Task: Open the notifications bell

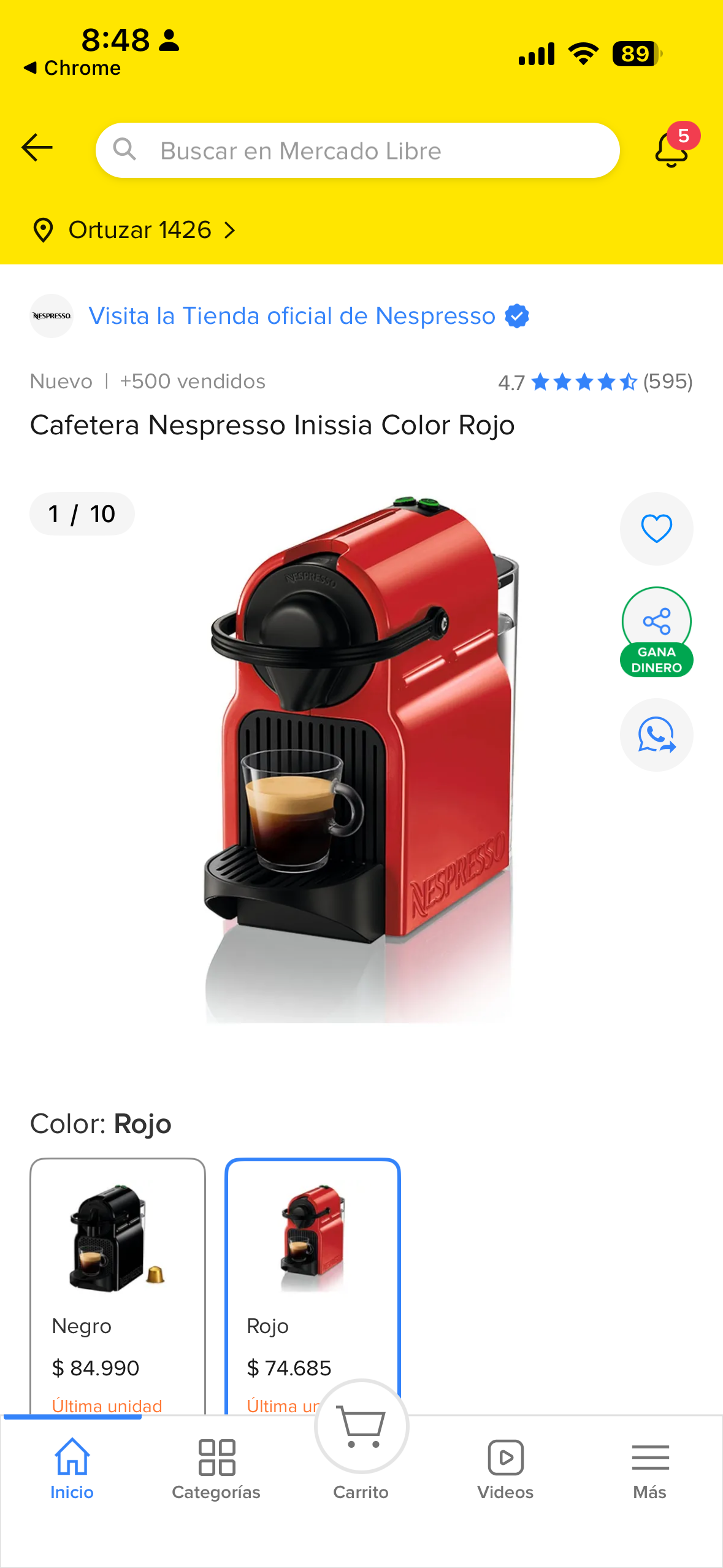Action: 670,149
